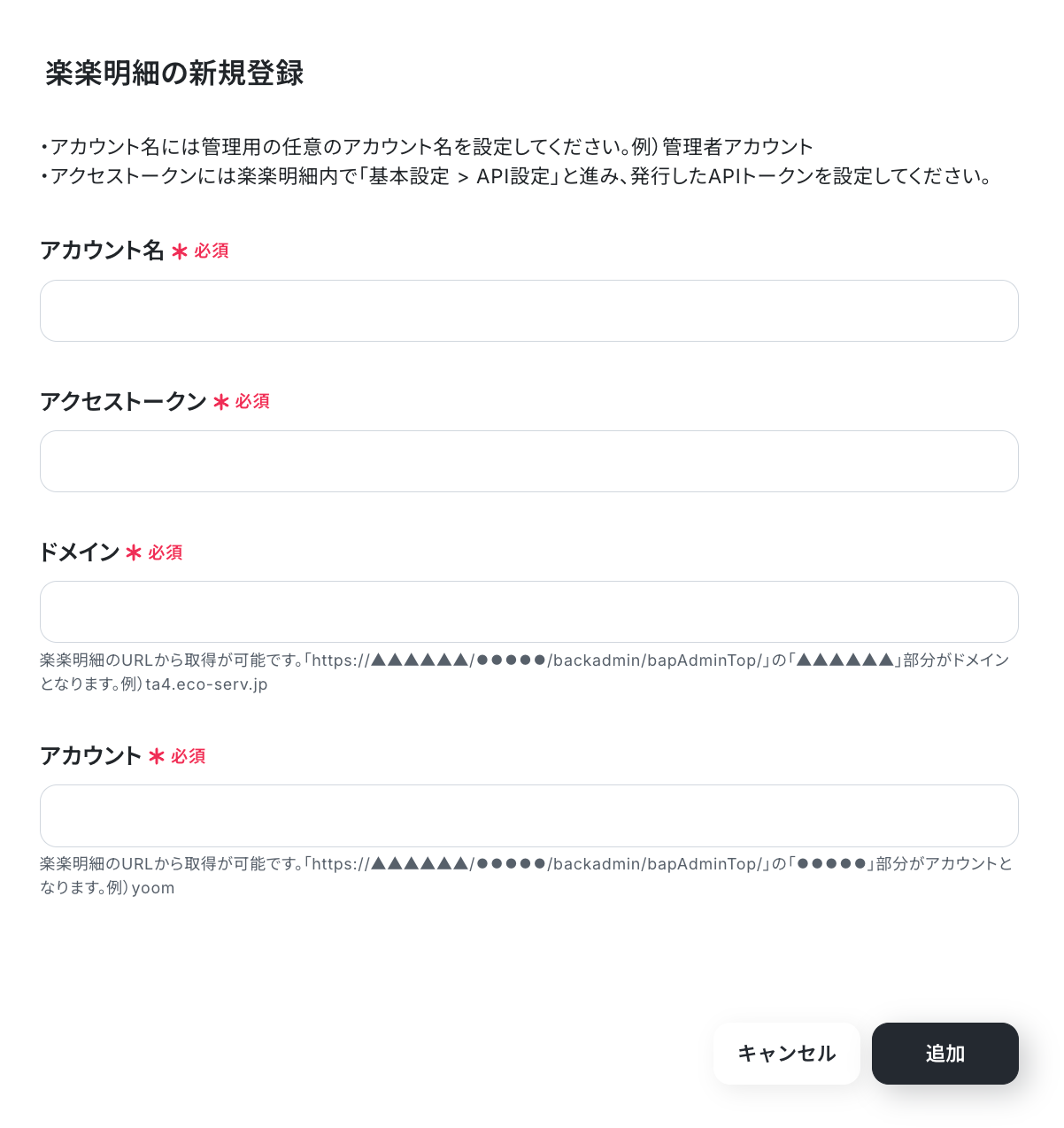Select the ドメイン input field
The image size is (1064, 1128).
(x=529, y=612)
